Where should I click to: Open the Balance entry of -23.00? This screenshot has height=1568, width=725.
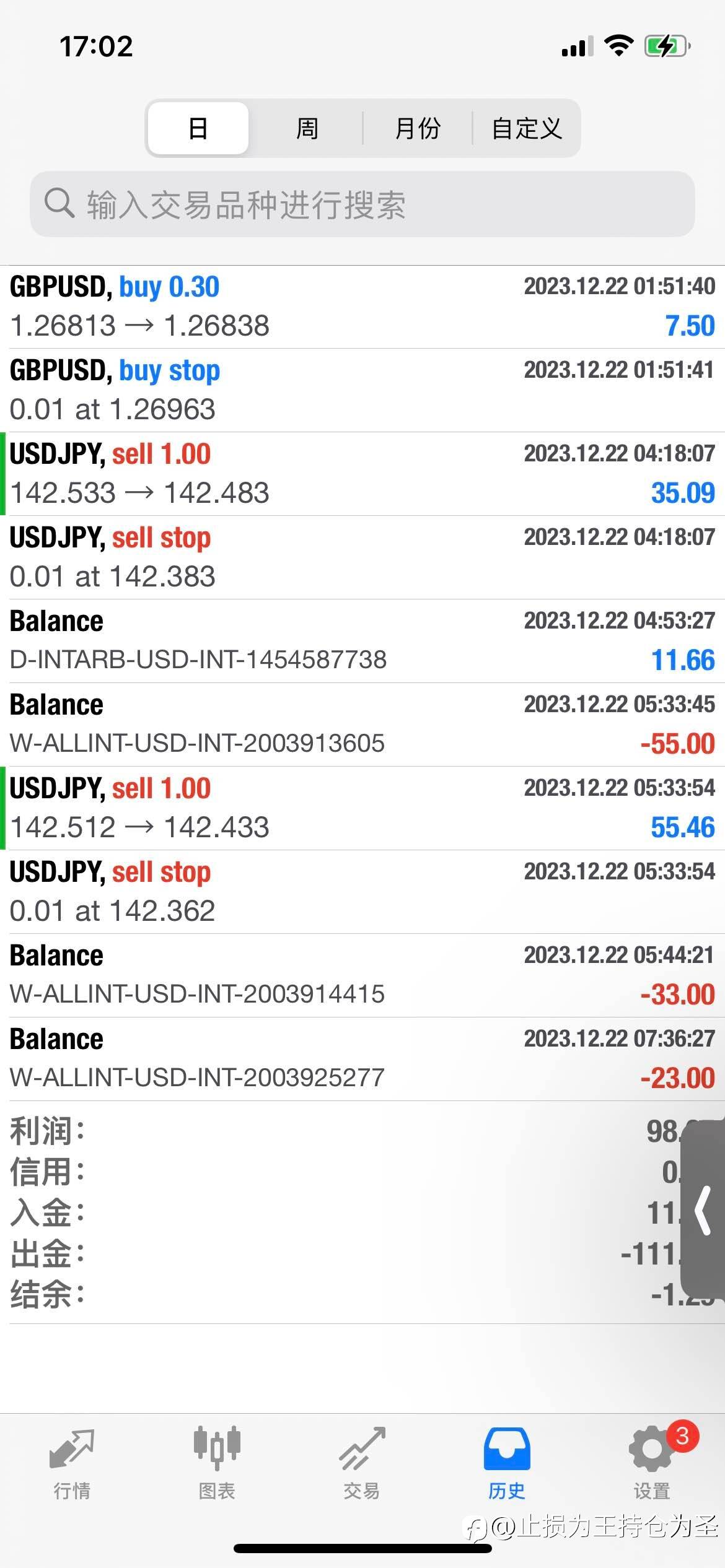[x=362, y=1059]
